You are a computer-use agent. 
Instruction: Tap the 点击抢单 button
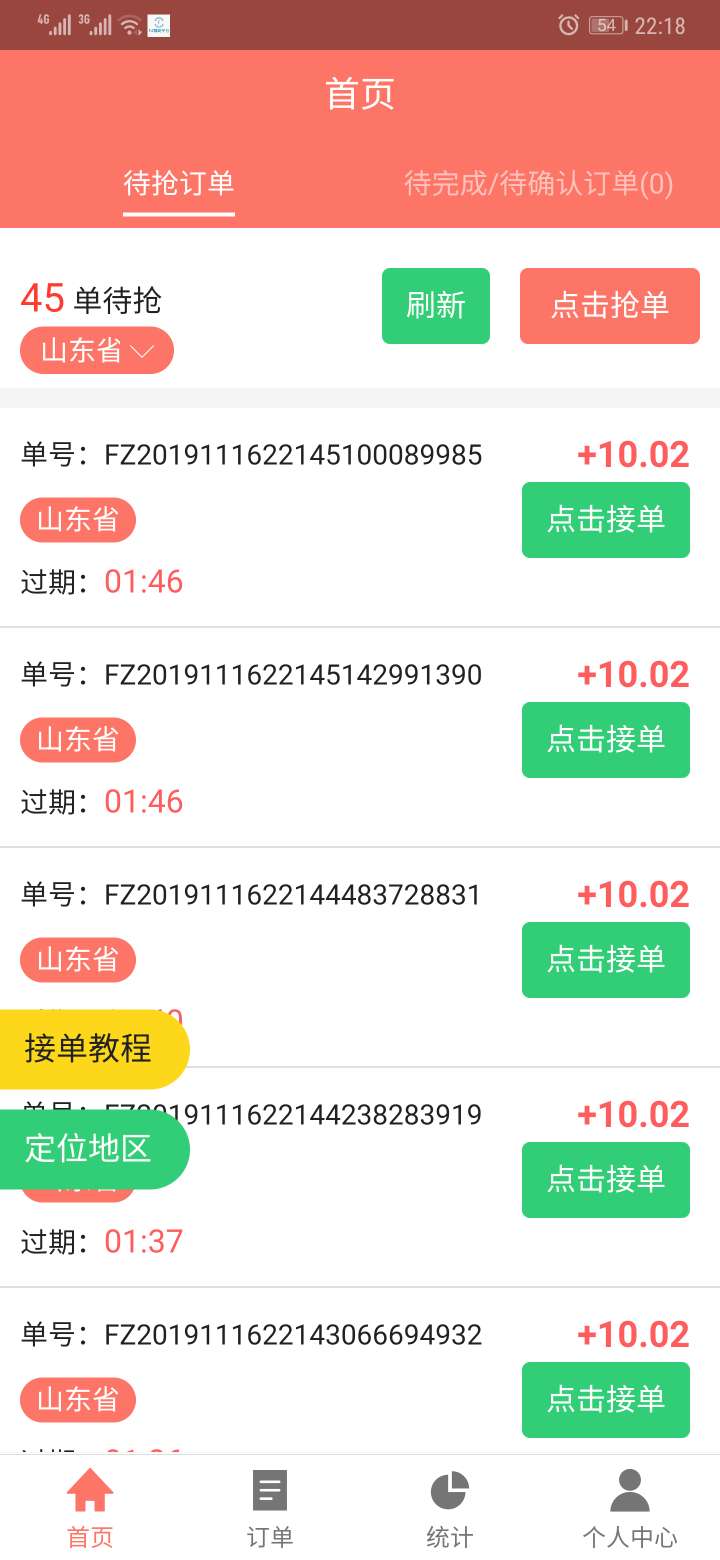coord(610,306)
